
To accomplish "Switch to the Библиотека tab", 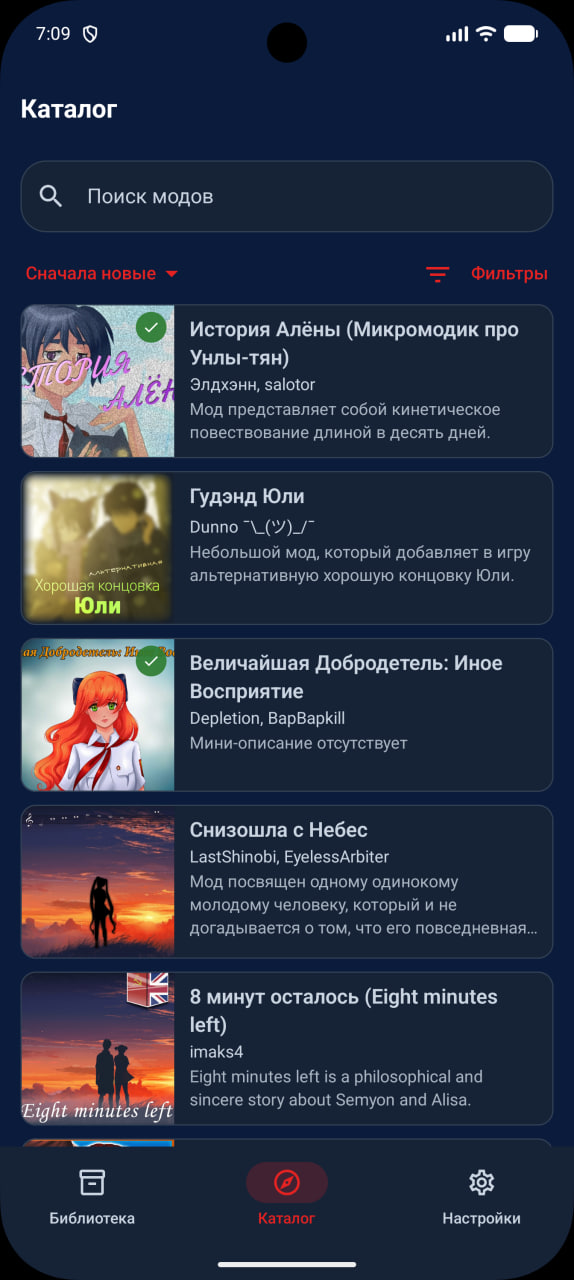I will (x=92, y=1197).
